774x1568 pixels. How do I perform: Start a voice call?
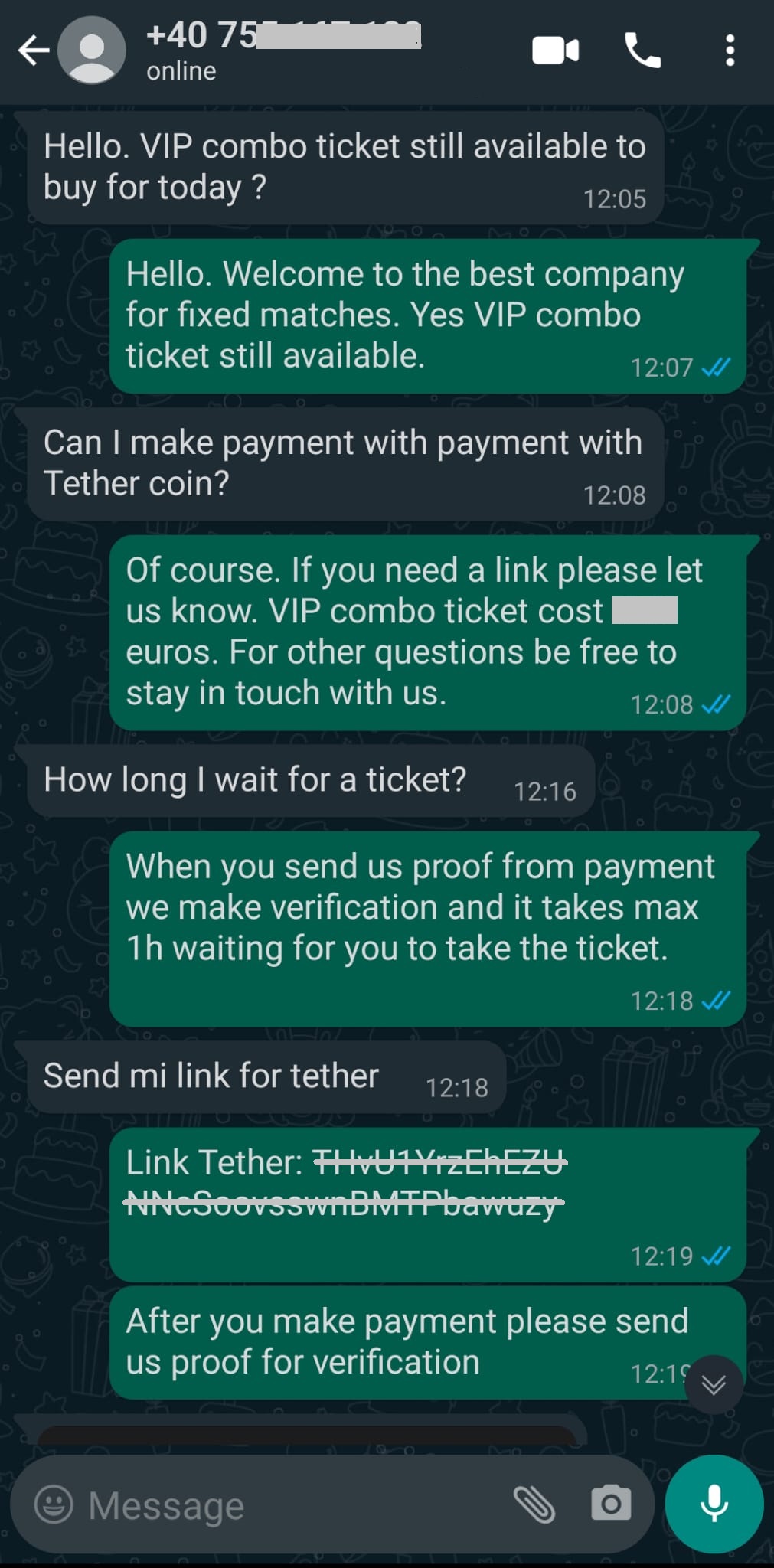pos(642,51)
